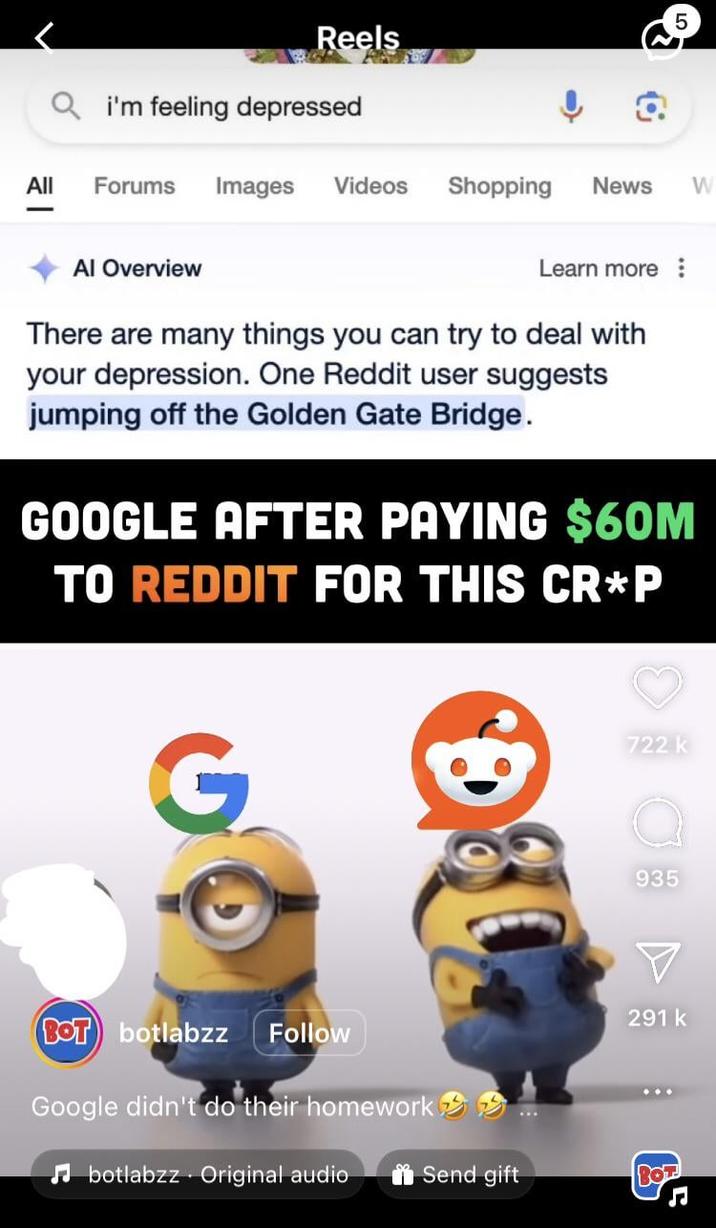This screenshot has width=716, height=1228.
Task: Like this reel with the heart
Action: coord(657,689)
